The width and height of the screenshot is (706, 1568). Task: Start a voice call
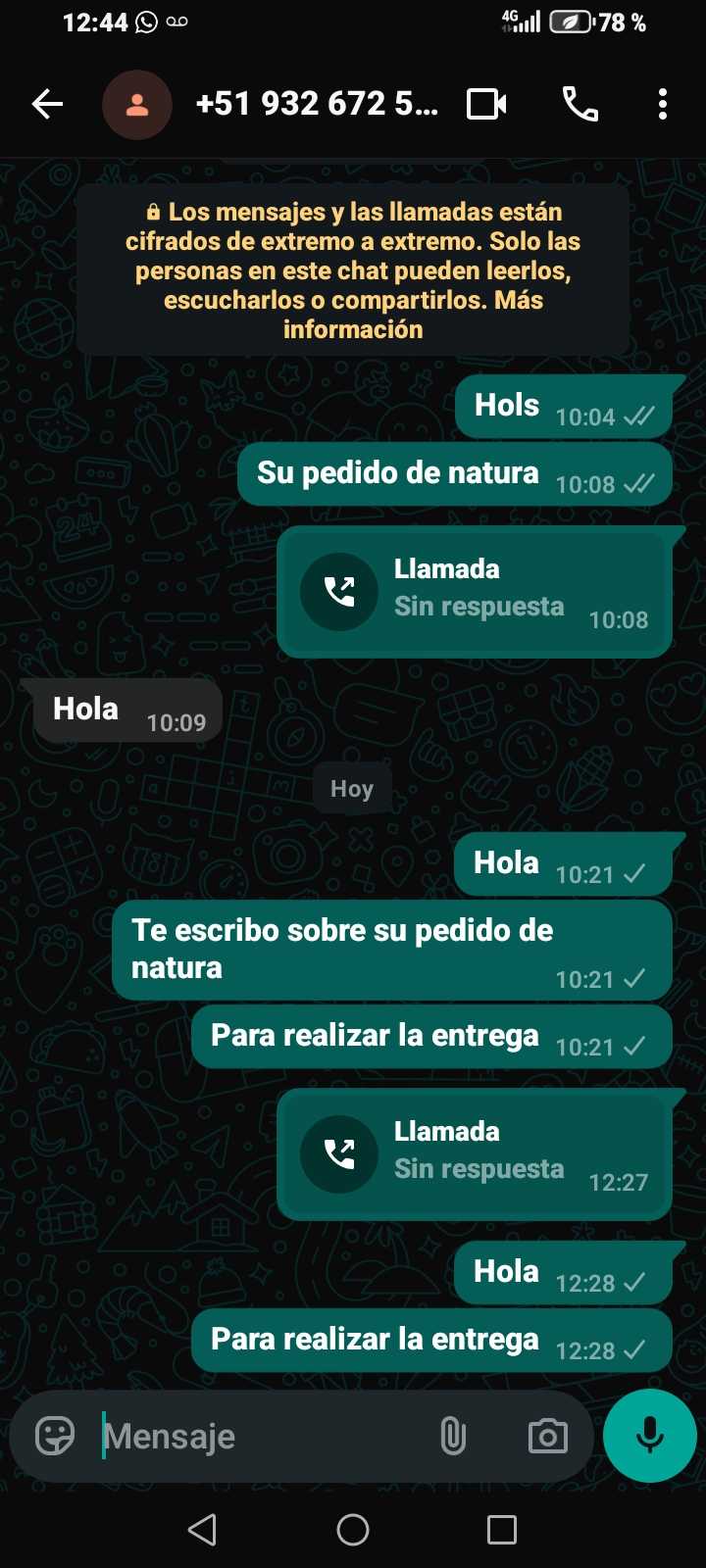(580, 104)
